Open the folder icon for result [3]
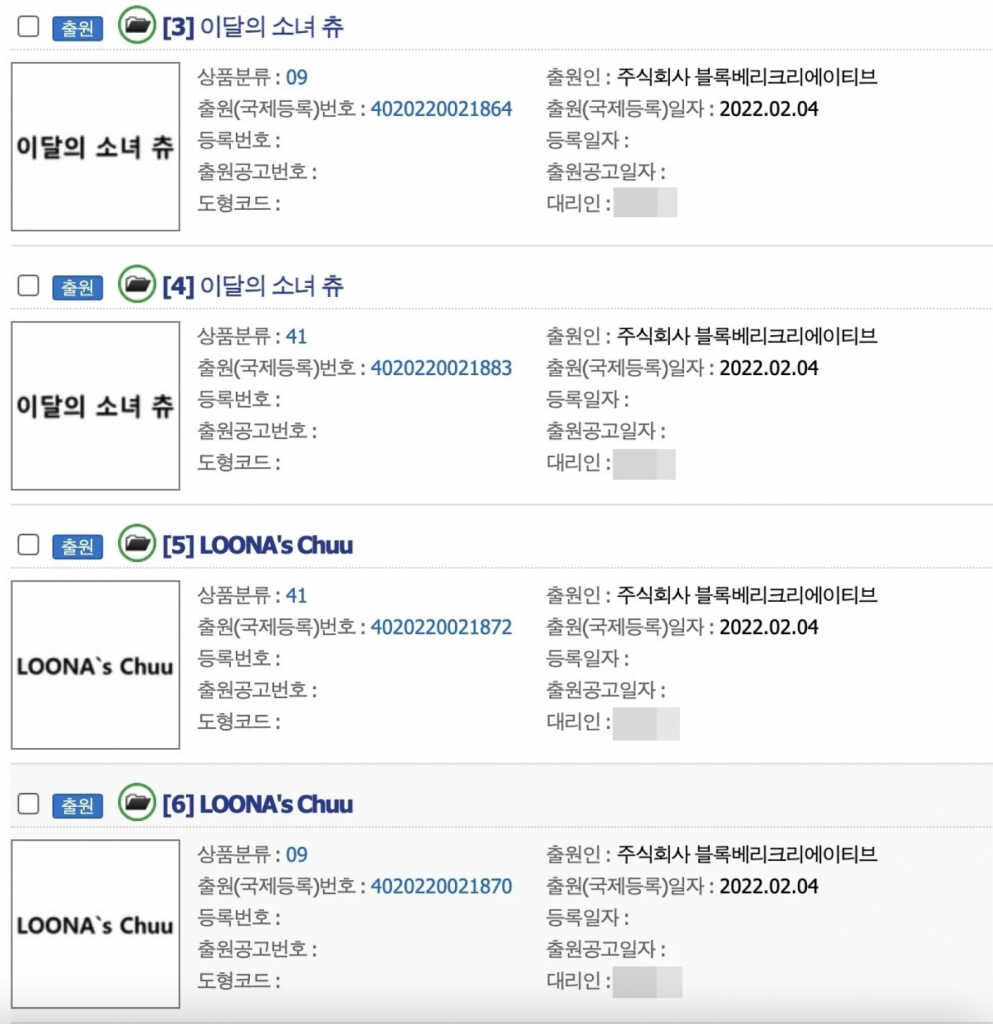This screenshot has width=993, height=1024. click(136, 25)
